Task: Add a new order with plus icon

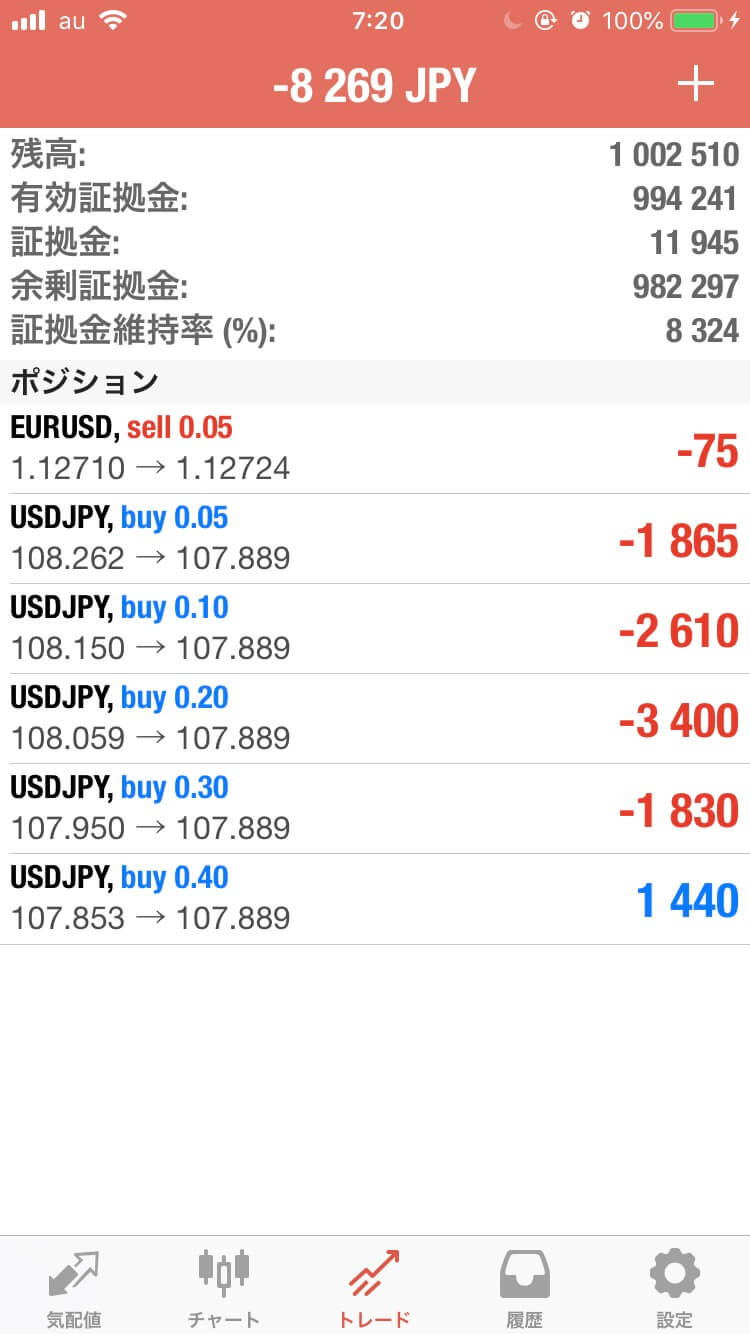Action: point(695,85)
